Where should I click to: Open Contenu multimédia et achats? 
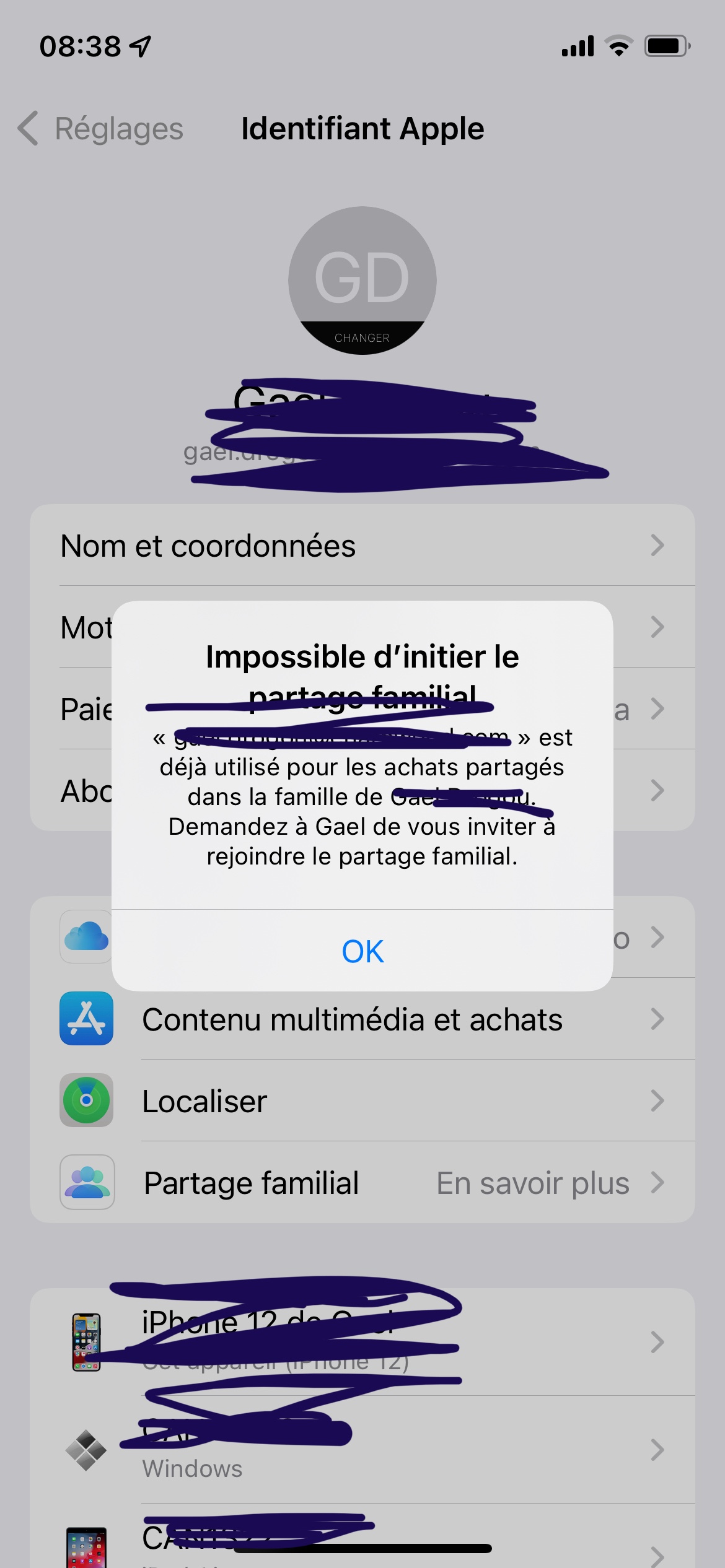[362, 1019]
